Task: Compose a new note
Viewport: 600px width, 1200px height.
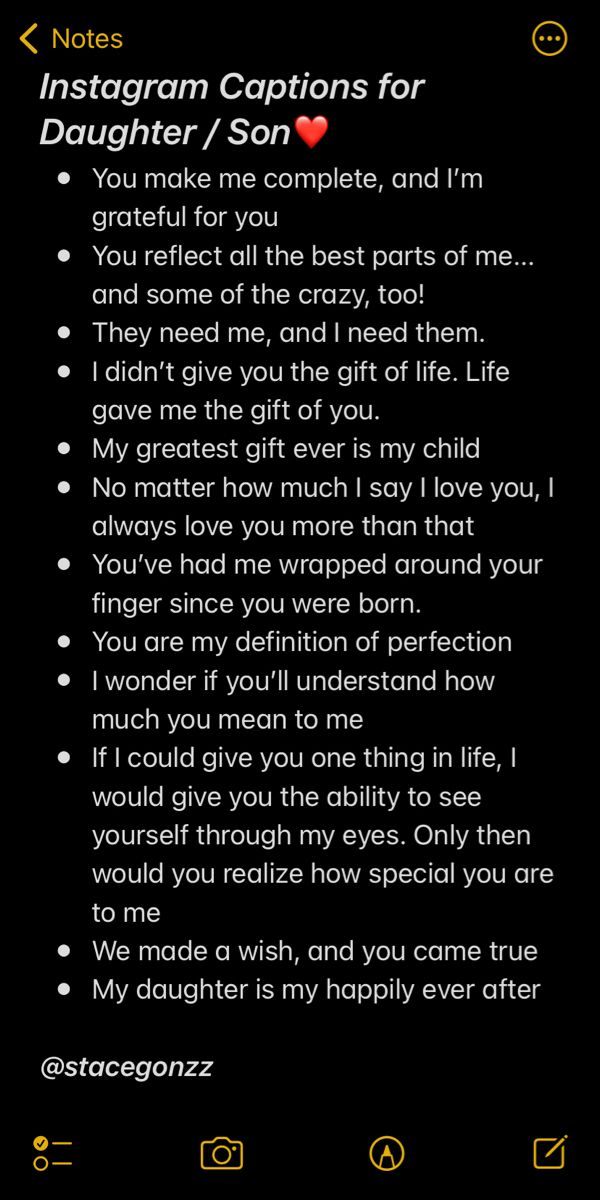Action: point(550,1152)
